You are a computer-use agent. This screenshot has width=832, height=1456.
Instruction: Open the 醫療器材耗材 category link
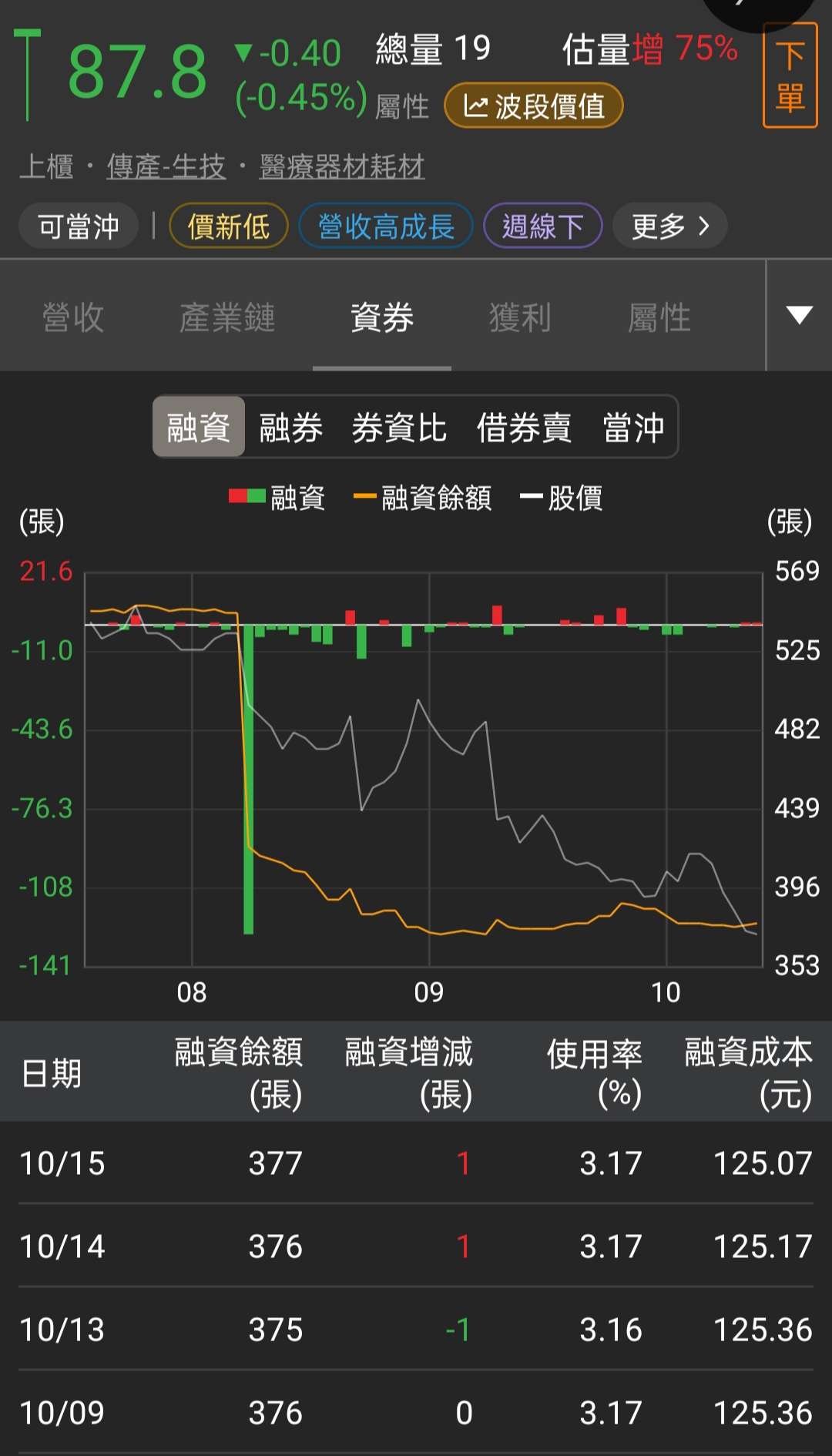point(342,166)
